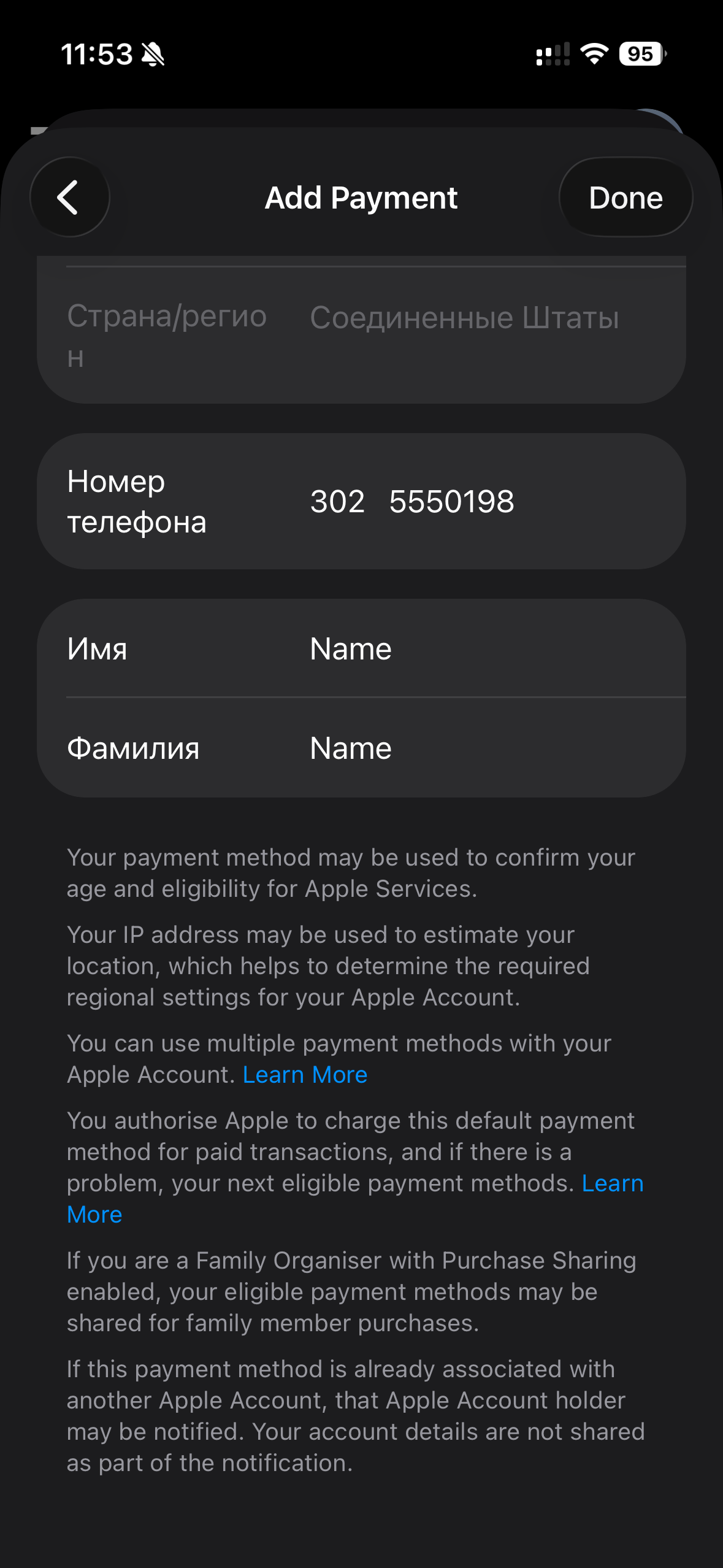
Task: Go back from Add Payment
Action: [x=69, y=198]
